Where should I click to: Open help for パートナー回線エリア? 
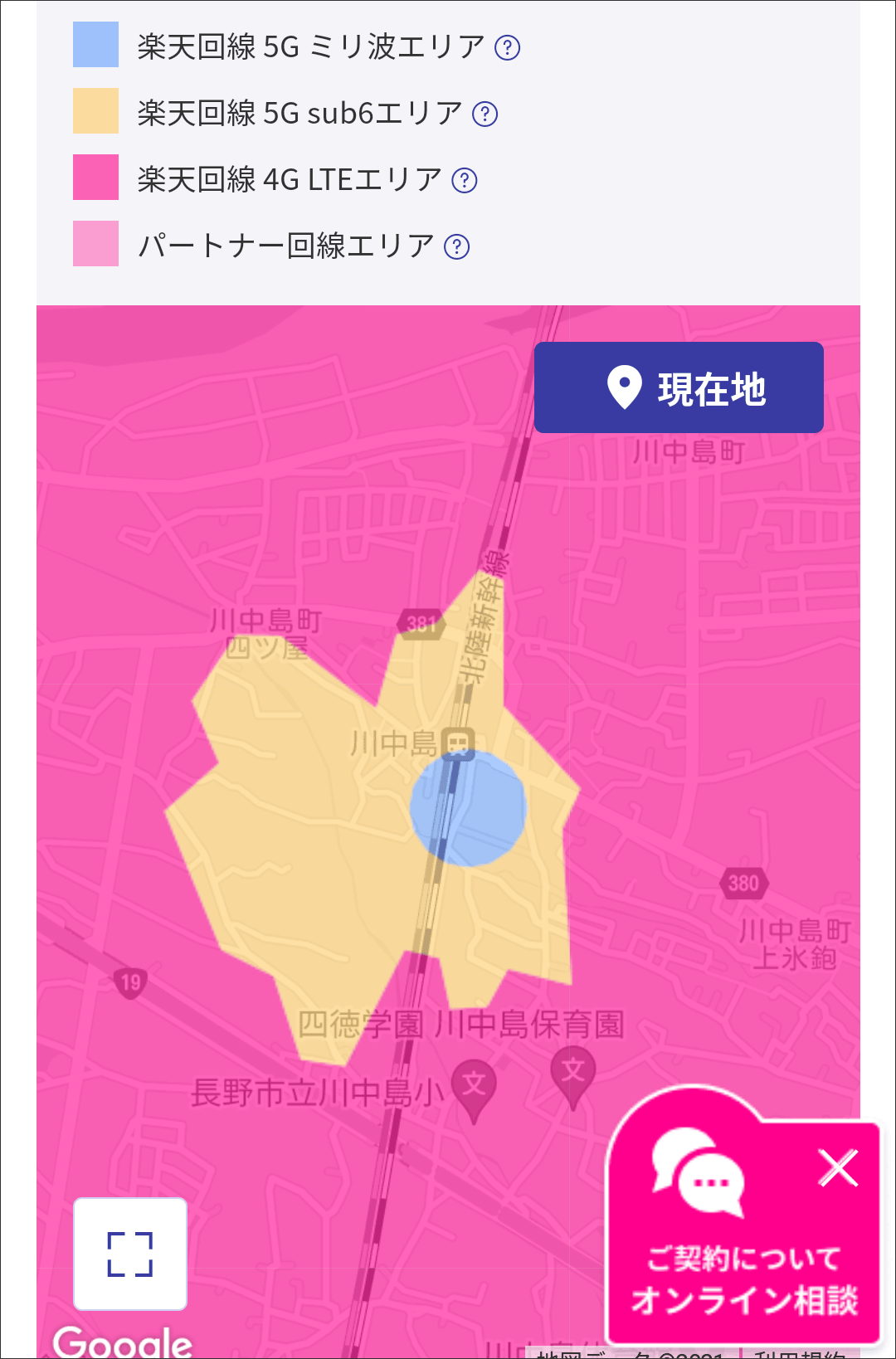[x=457, y=246]
